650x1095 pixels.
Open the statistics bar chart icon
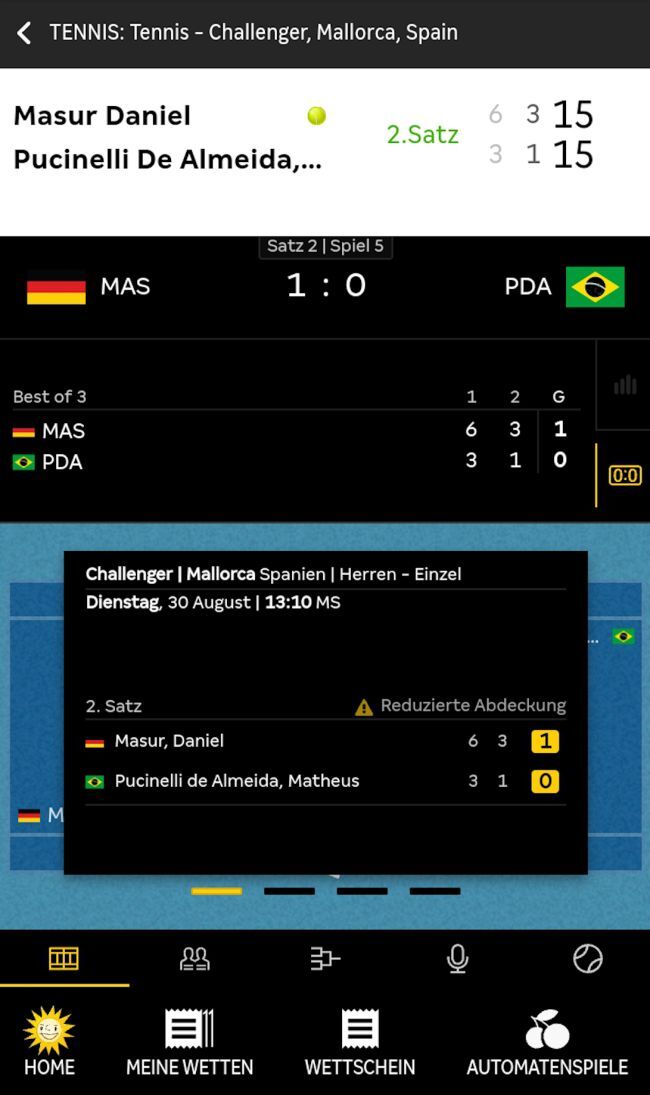pos(624,385)
